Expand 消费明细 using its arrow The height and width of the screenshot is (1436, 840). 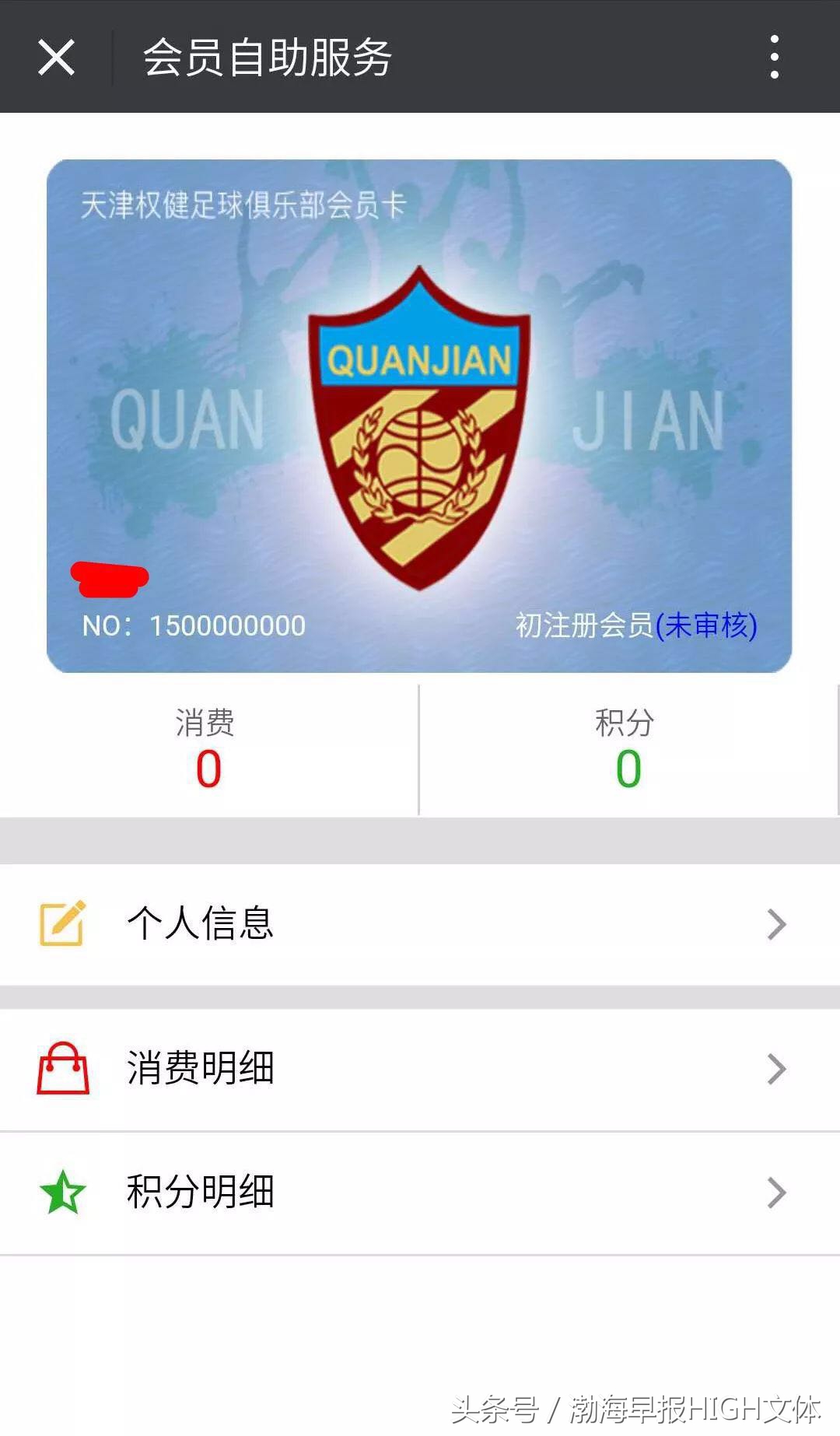coord(774,1069)
